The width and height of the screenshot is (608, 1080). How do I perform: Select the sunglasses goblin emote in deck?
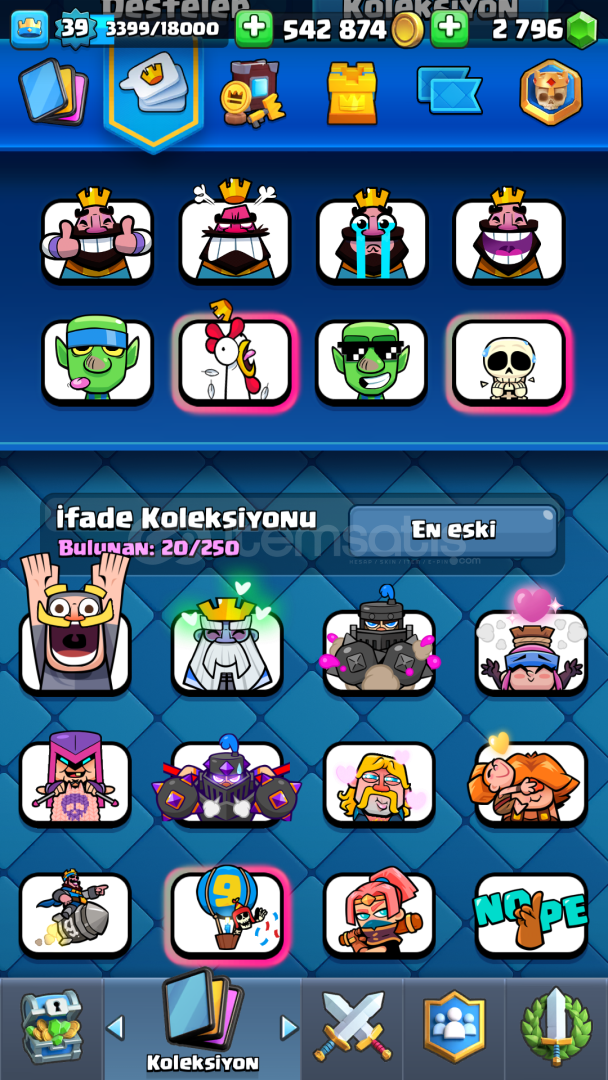click(x=372, y=360)
